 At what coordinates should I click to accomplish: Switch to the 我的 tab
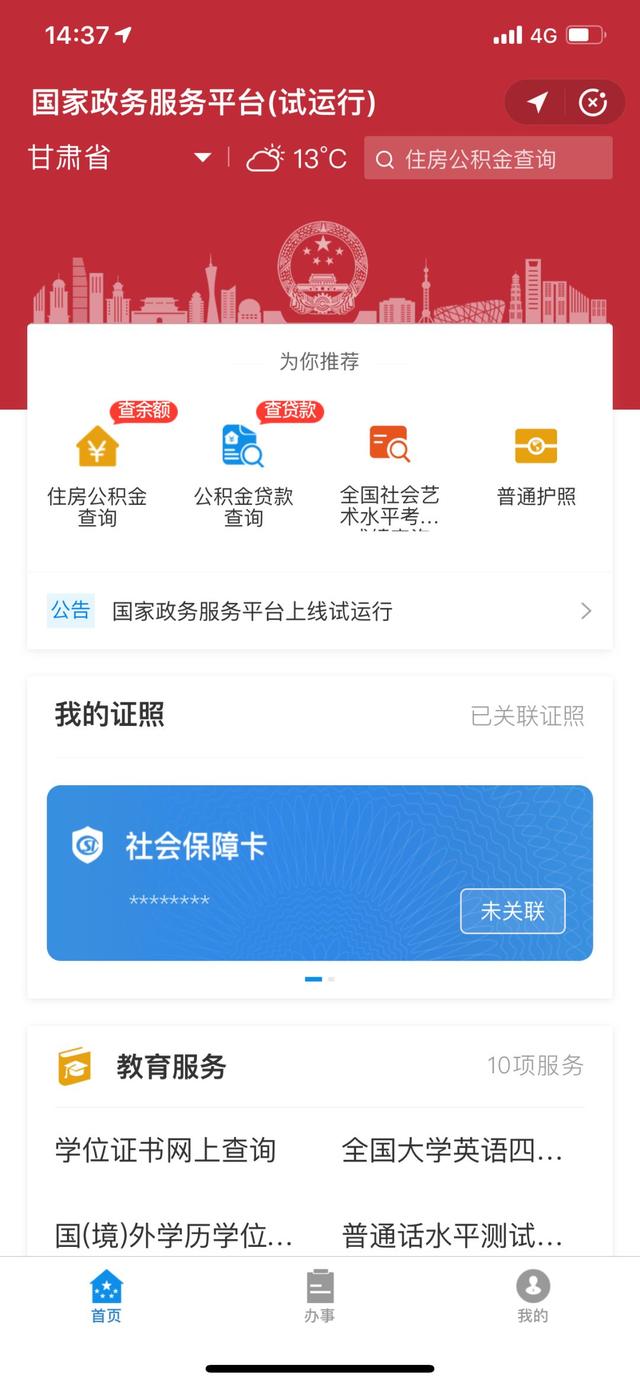click(533, 1296)
